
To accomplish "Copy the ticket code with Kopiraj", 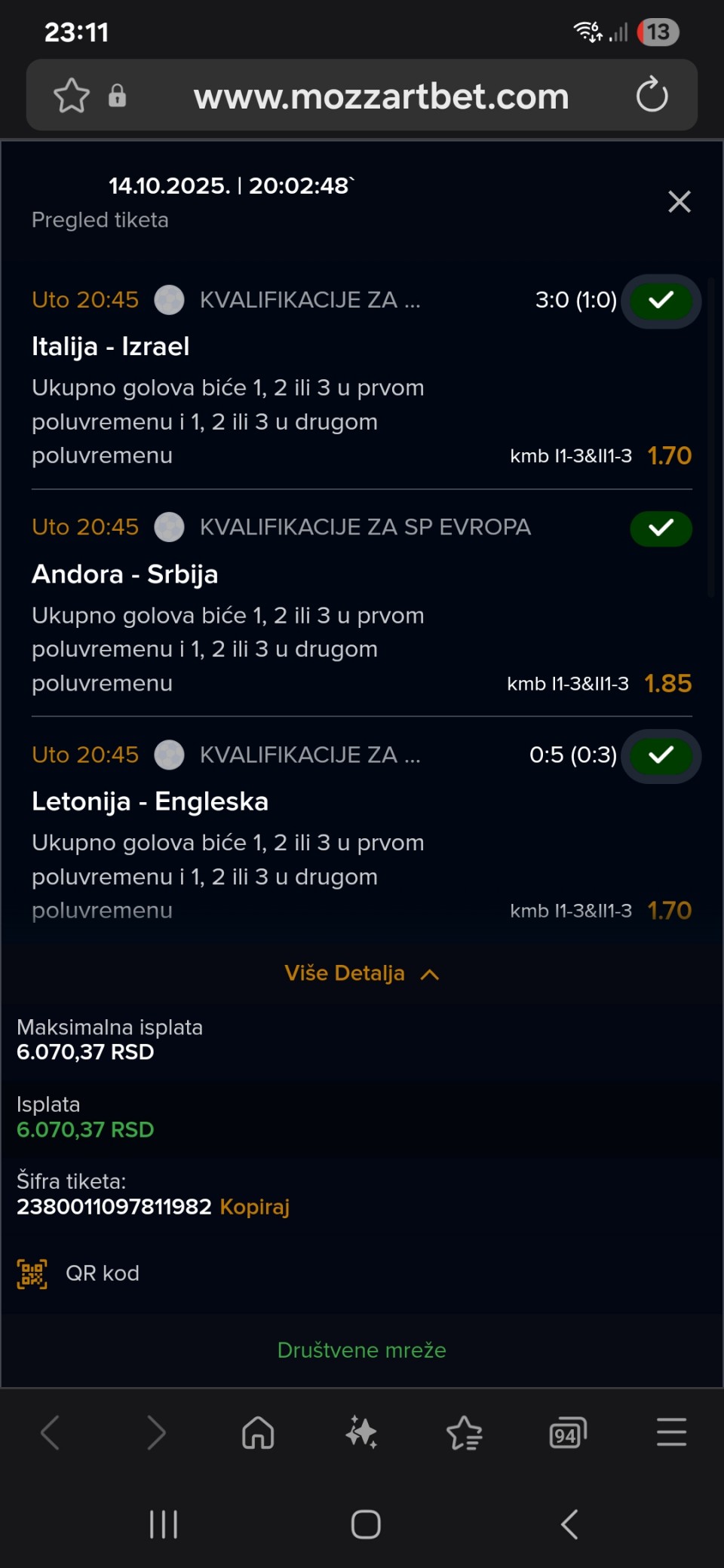I will pyautogui.click(x=254, y=1207).
